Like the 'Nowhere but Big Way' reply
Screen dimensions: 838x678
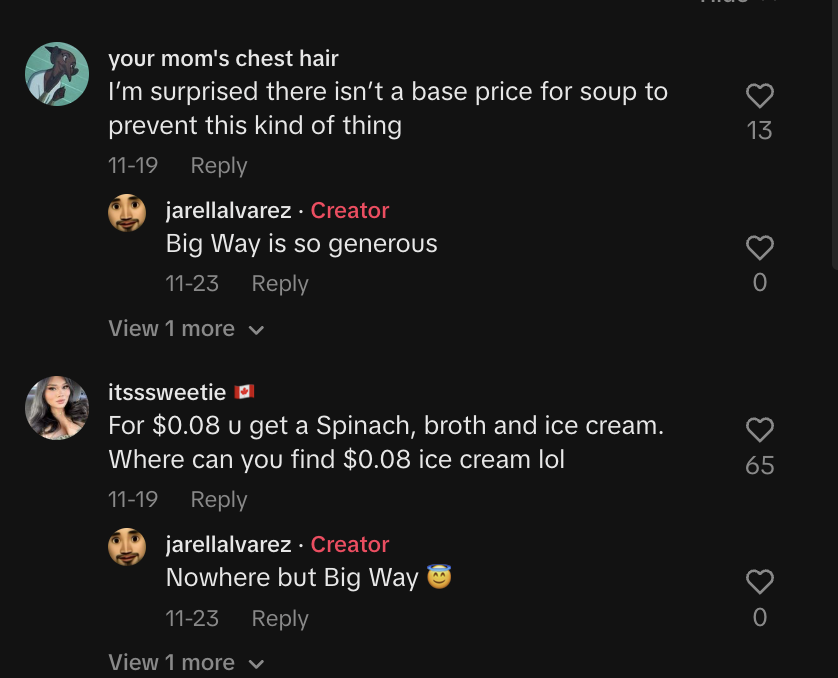coord(759,581)
